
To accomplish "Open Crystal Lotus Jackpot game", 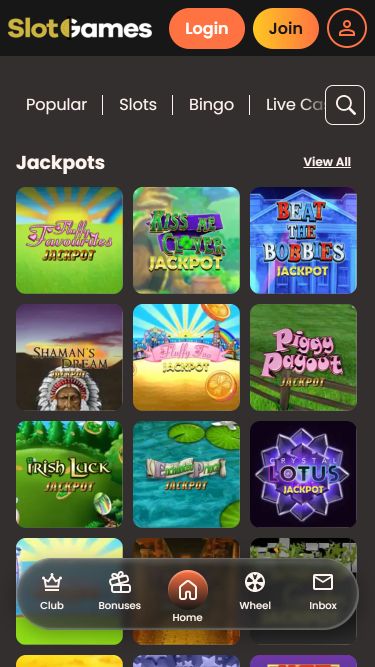I will pyautogui.click(x=303, y=474).
